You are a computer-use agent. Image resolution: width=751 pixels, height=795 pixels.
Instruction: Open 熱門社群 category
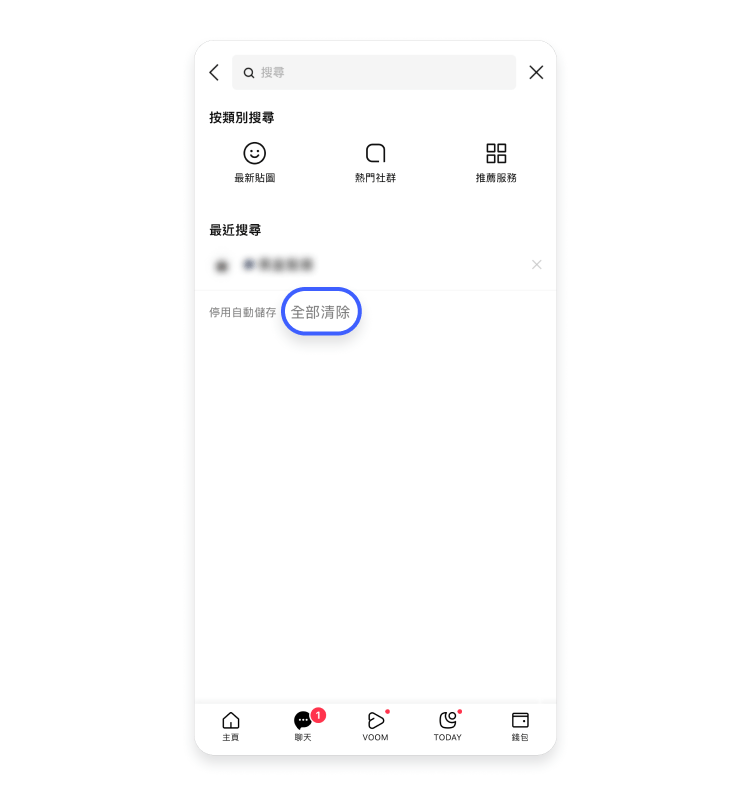(375, 163)
